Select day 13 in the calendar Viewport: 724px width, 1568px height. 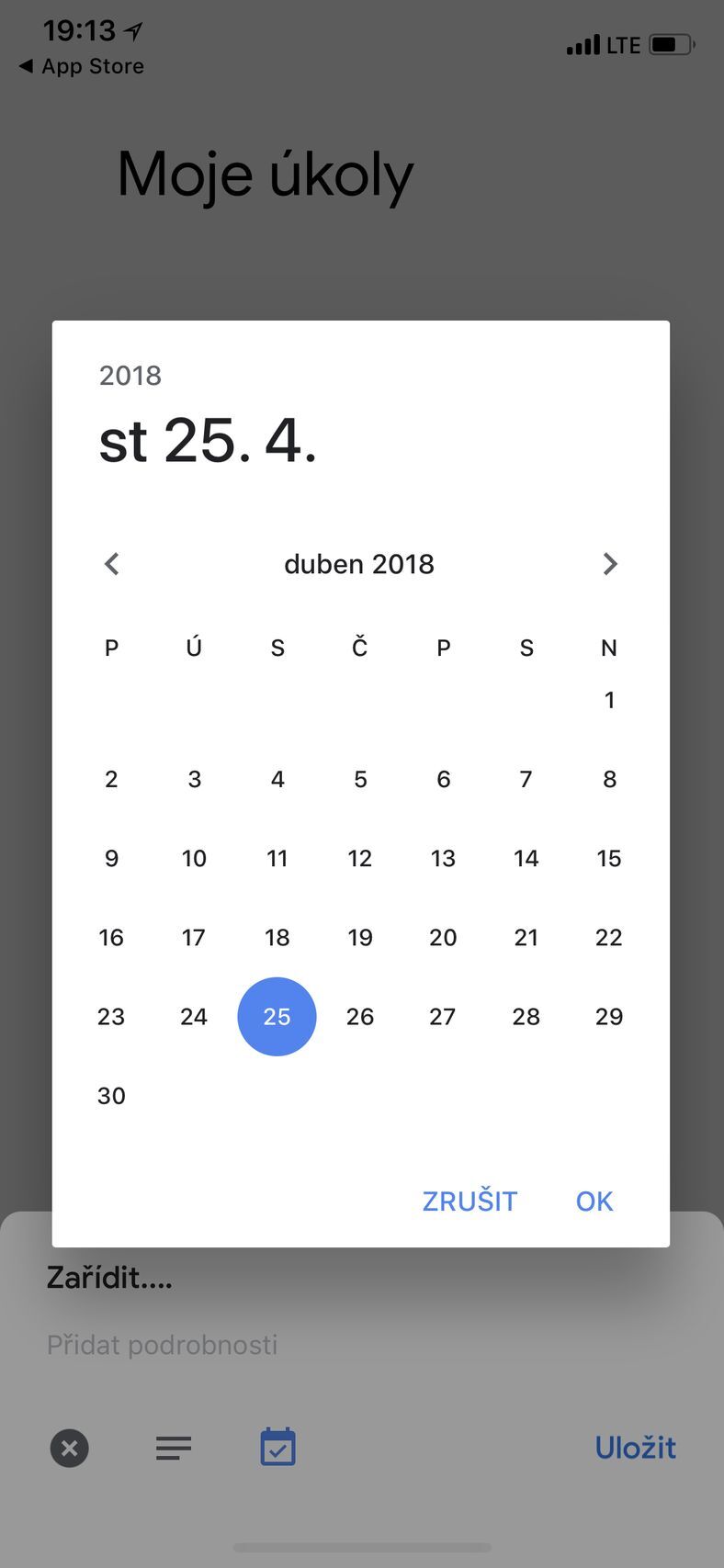coord(443,858)
